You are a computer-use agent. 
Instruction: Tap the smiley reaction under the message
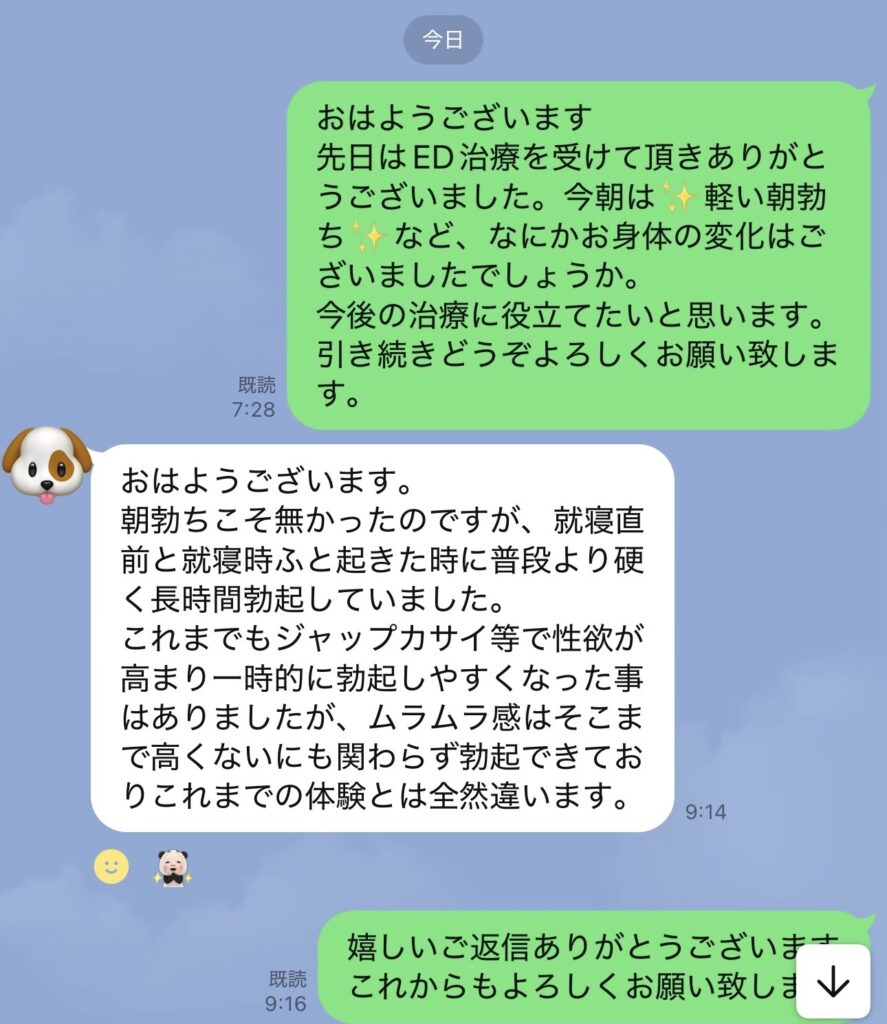tap(111, 866)
